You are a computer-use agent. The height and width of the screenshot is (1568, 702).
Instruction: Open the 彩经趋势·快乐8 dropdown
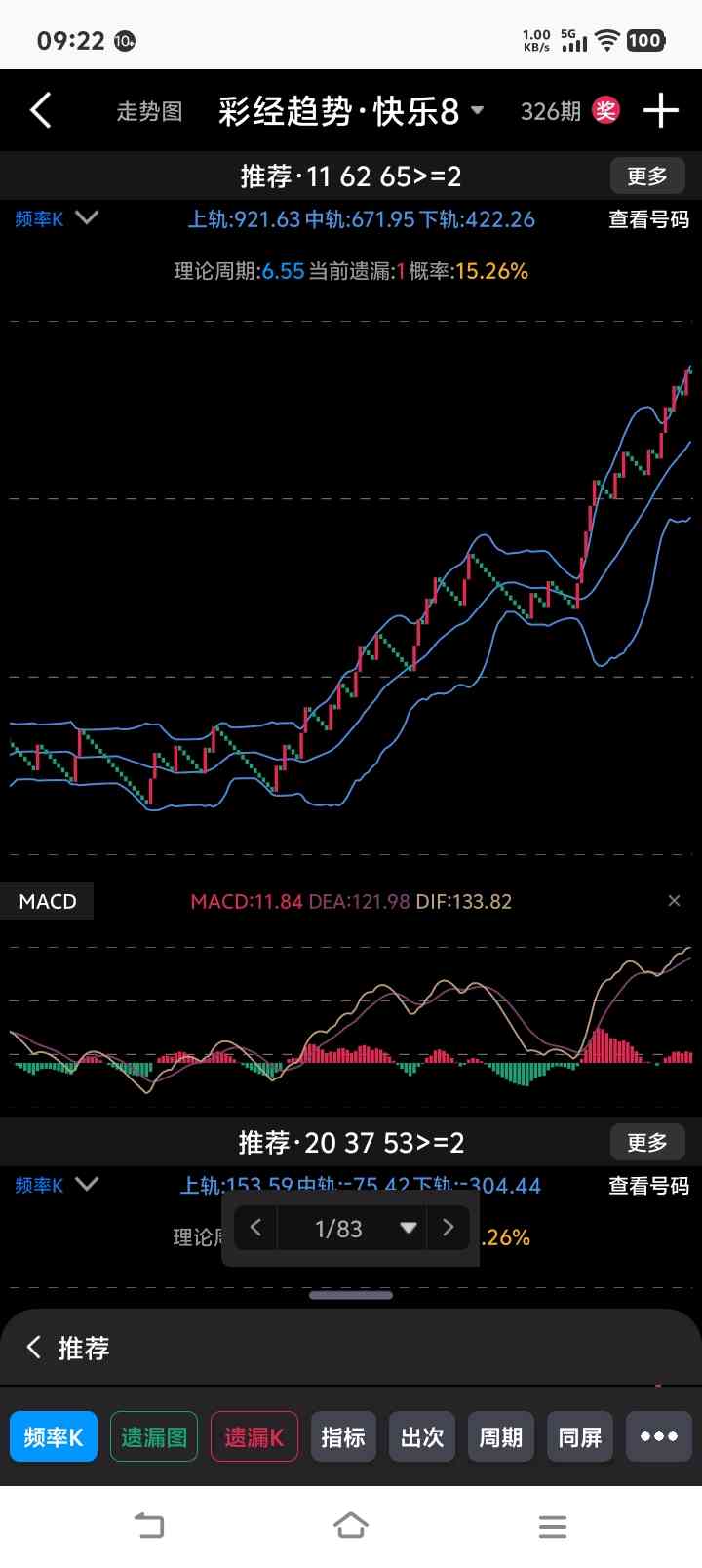[x=351, y=112]
